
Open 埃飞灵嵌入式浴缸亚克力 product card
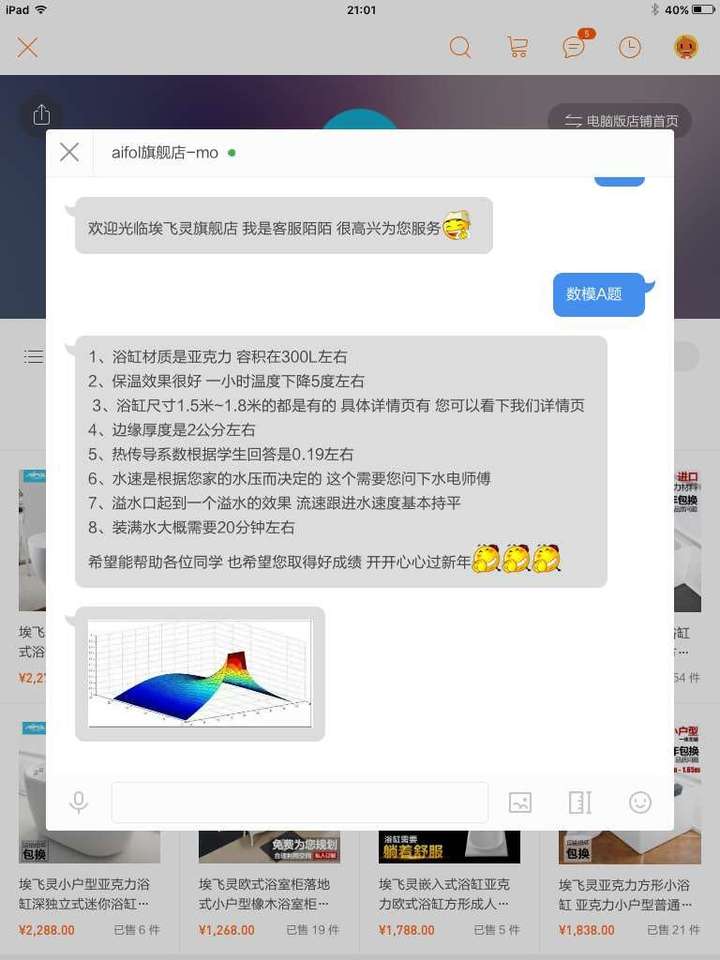tap(449, 893)
